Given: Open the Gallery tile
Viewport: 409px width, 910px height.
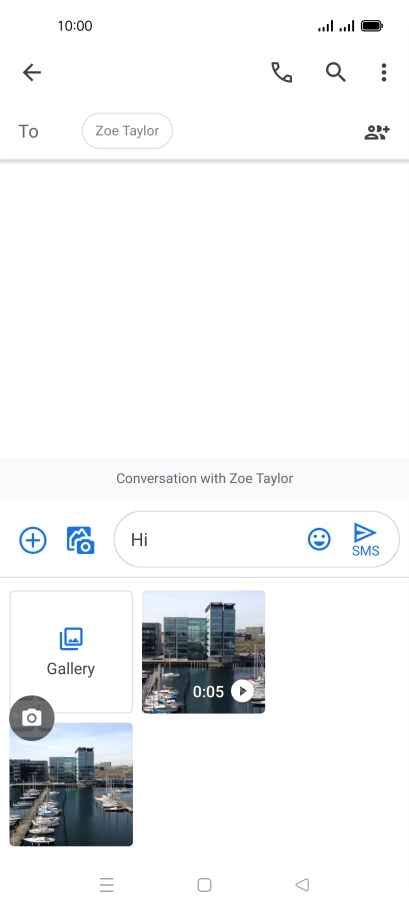Looking at the screenshot, I should (71, 652).
